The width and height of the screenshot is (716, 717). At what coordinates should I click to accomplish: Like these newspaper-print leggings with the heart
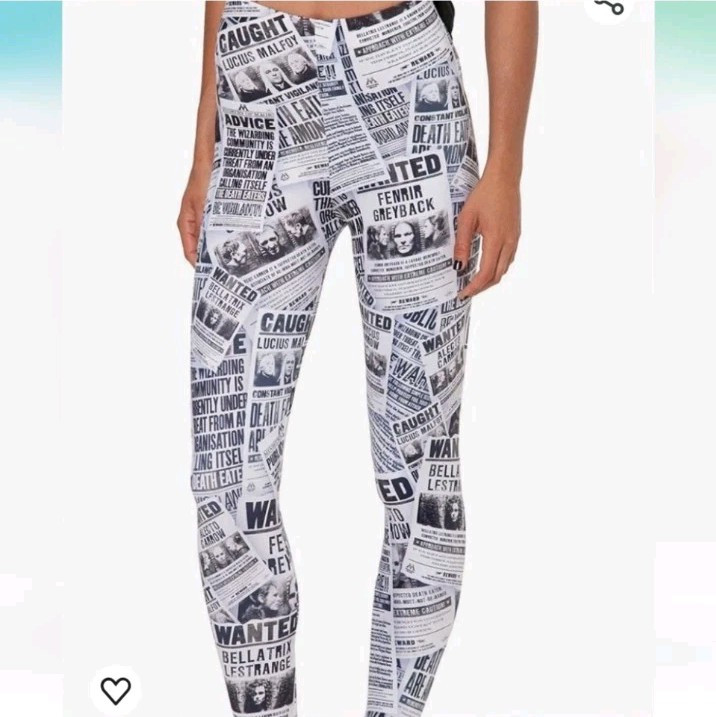pos(116,690)
